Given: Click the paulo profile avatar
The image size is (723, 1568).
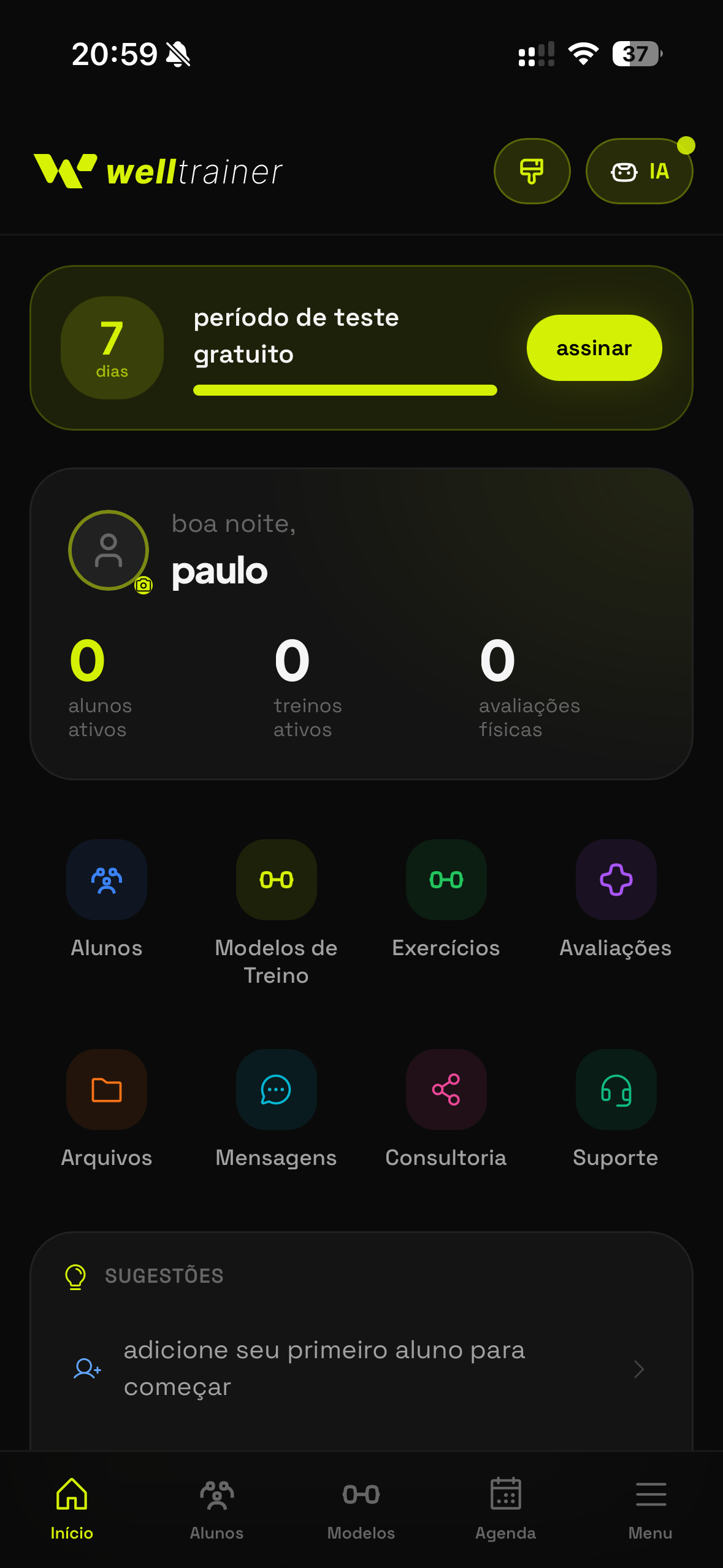Looking at the screenshot, I should tap(109, 550).
